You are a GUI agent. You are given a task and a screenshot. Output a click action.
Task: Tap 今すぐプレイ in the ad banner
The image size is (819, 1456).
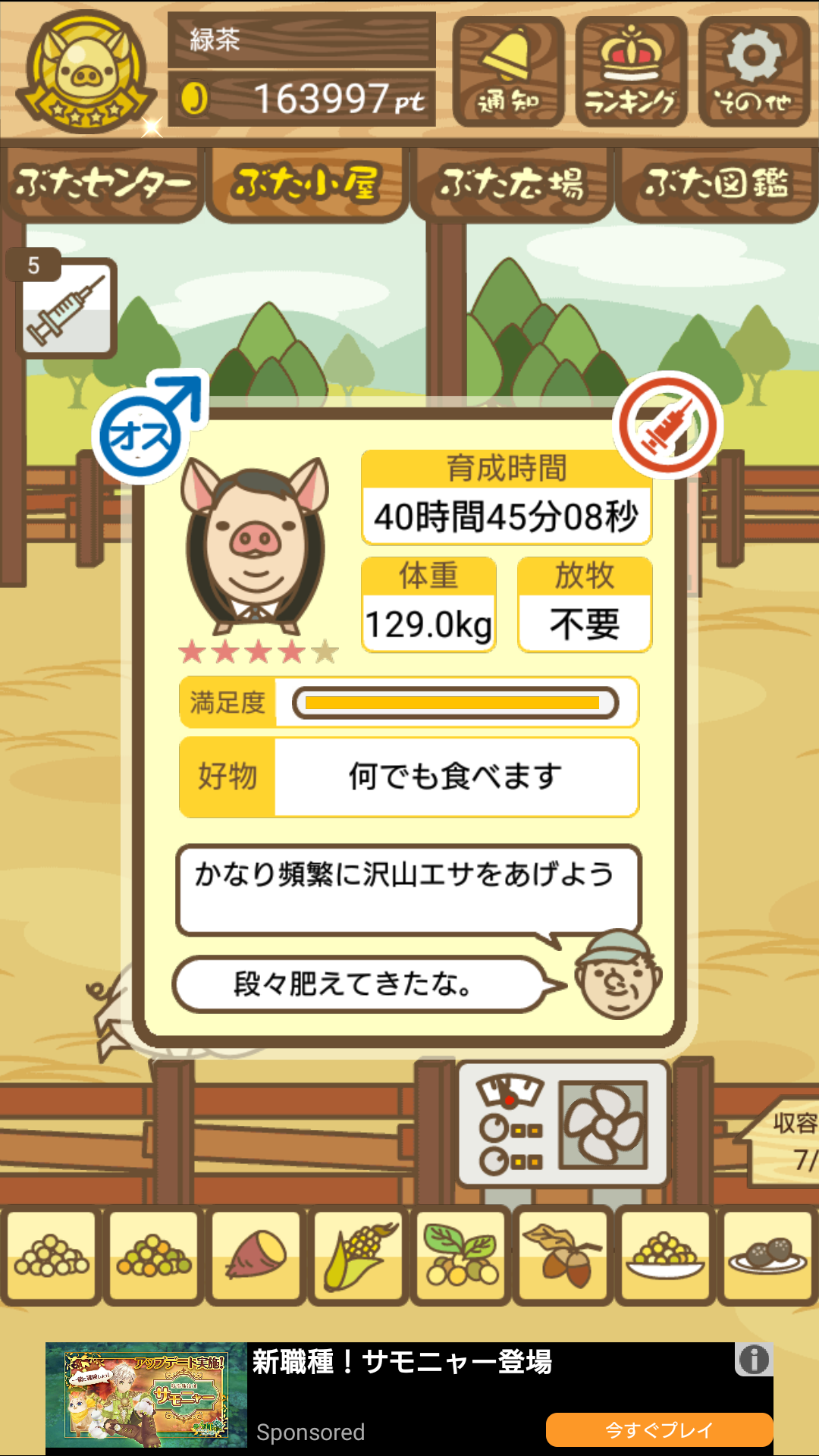[x=658, y=1429]
